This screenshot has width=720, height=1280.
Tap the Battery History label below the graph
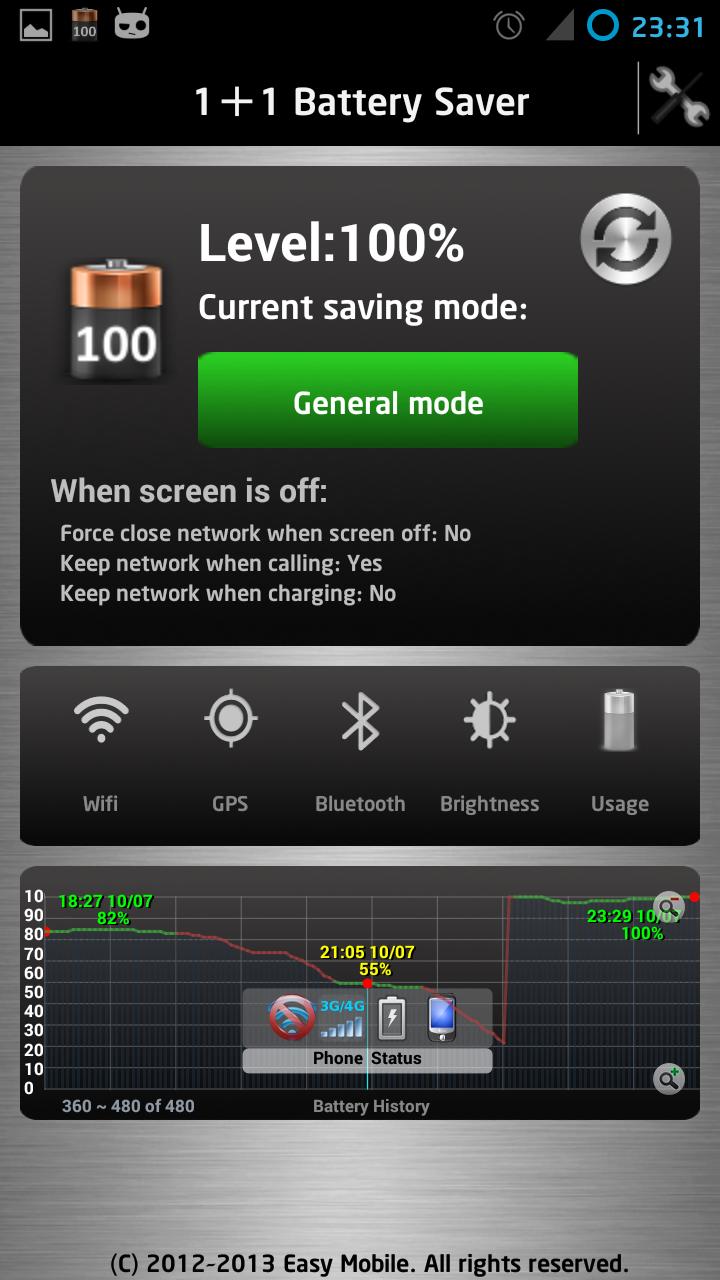pos(370,1105)
